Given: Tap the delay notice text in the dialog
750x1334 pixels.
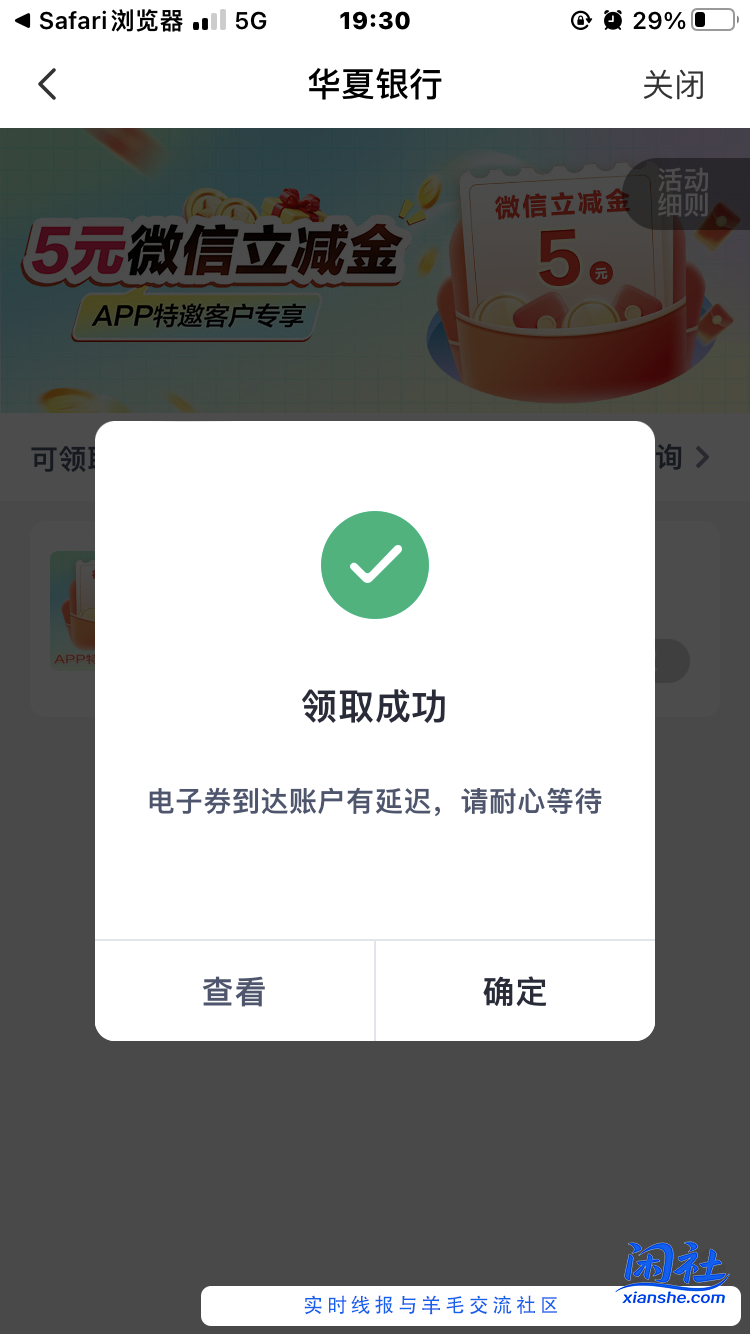Looking at the screenshot, I should [375, 801].
